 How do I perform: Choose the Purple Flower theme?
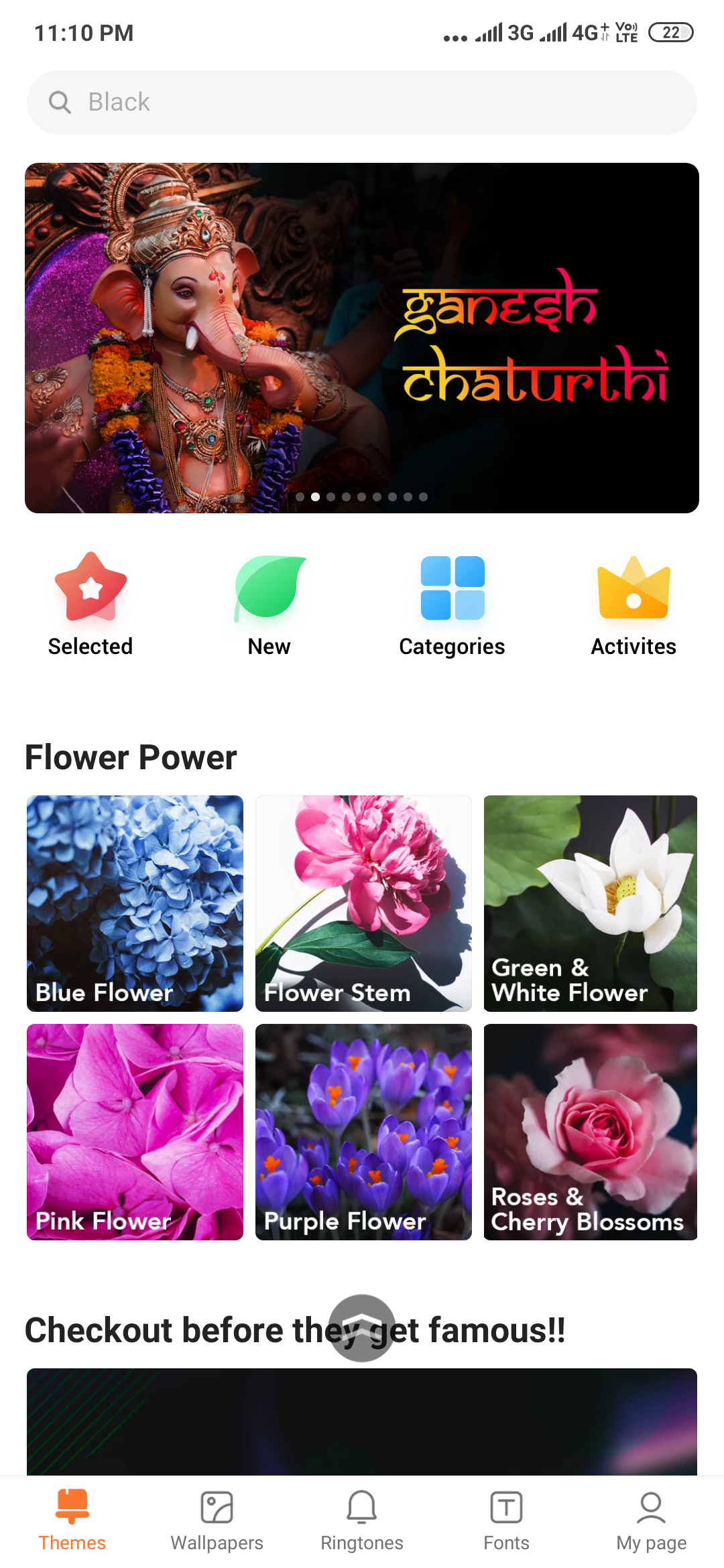tap(363, 1132)
